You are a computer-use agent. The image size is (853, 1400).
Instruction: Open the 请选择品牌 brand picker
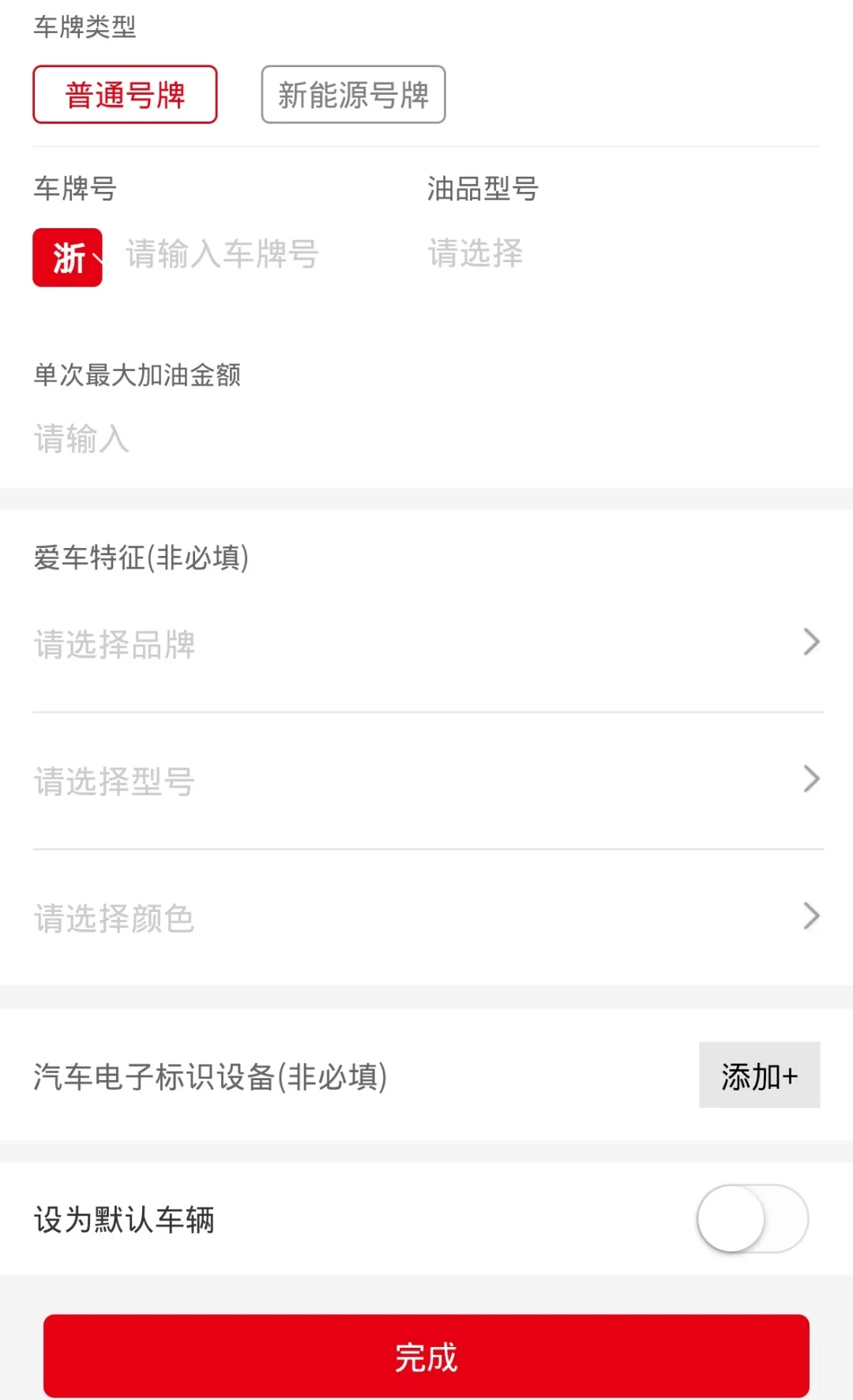[x=316, y=644]
